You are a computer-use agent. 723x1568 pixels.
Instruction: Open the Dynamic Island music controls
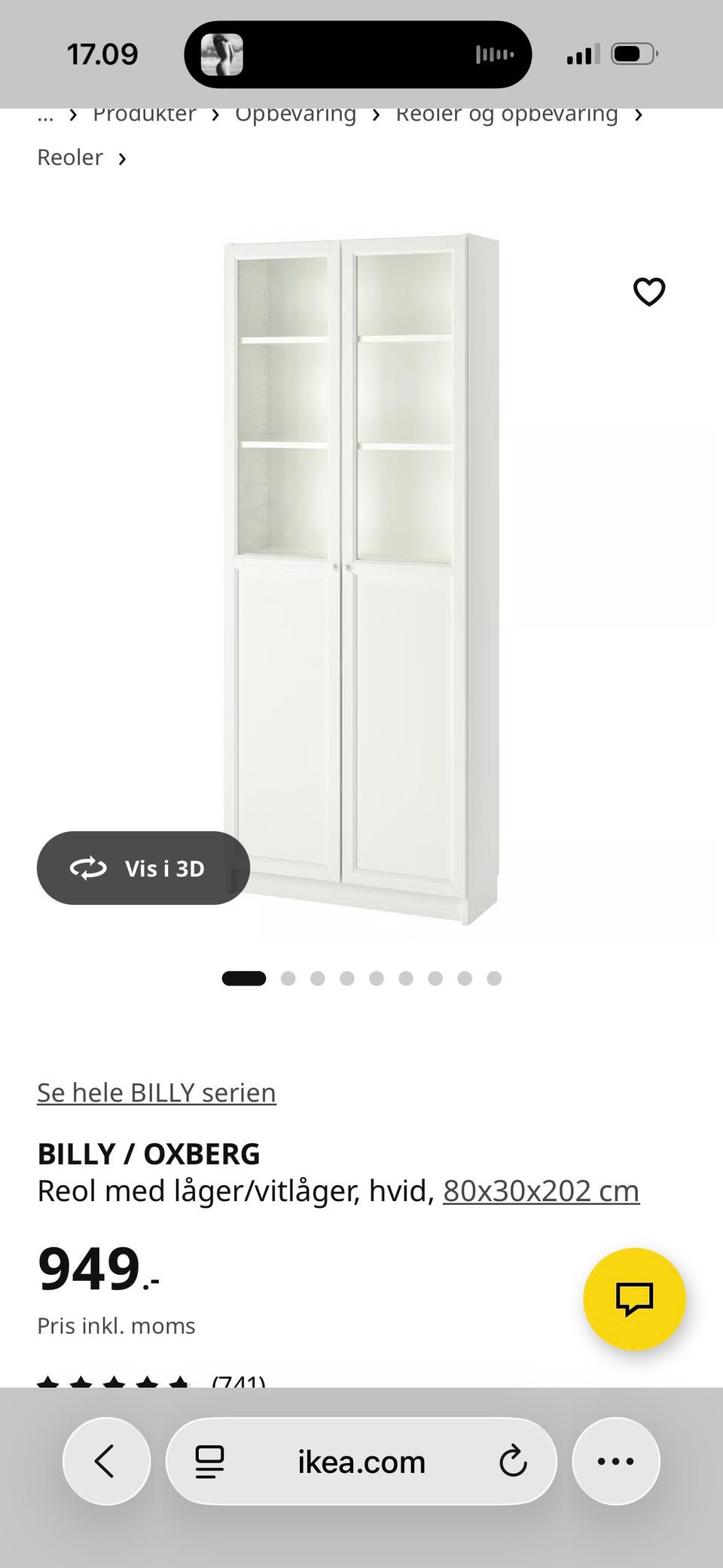tap(357, 54)
